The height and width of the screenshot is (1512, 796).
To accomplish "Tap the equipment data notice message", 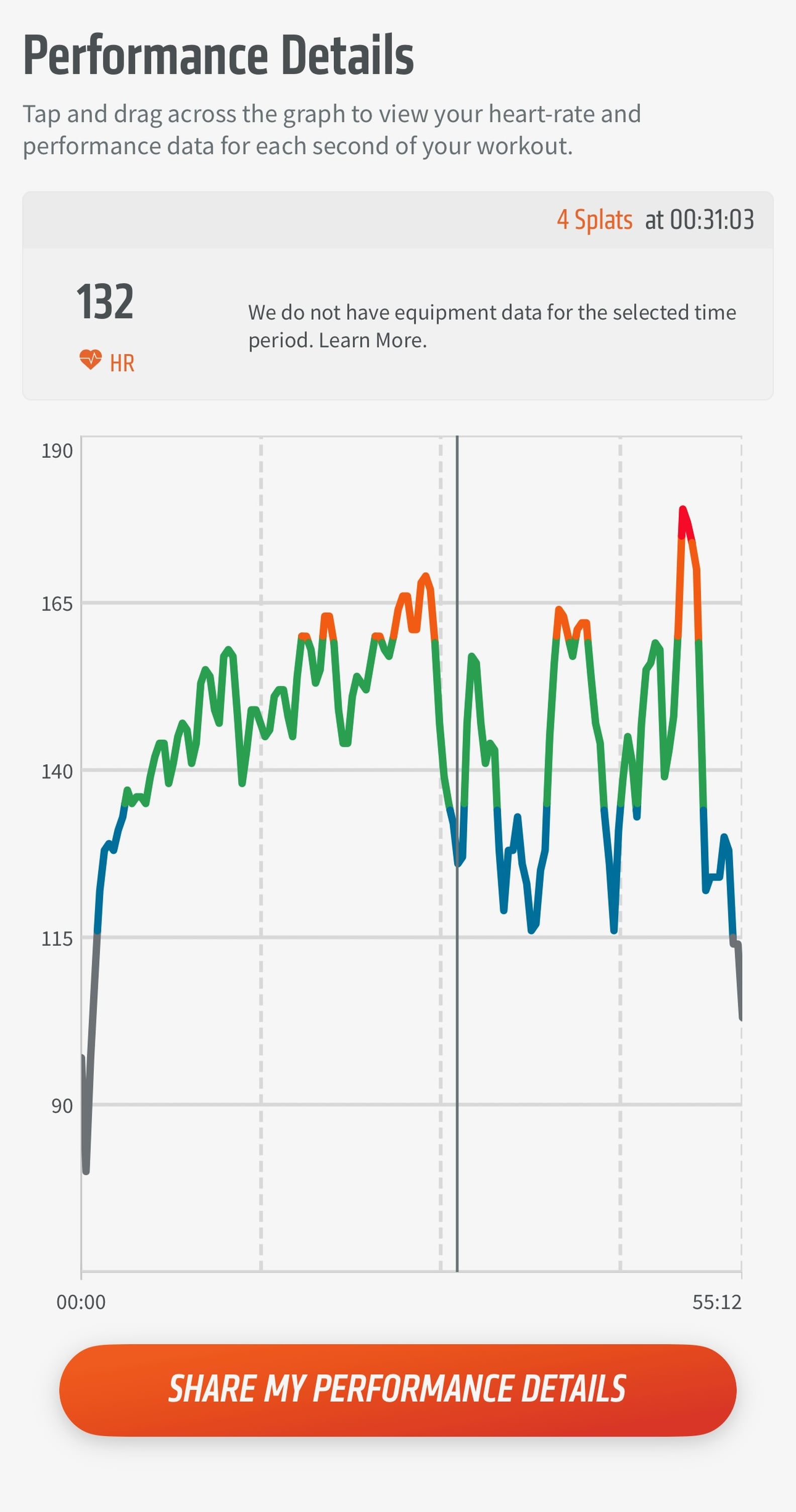I will click(x=492, y=326).
